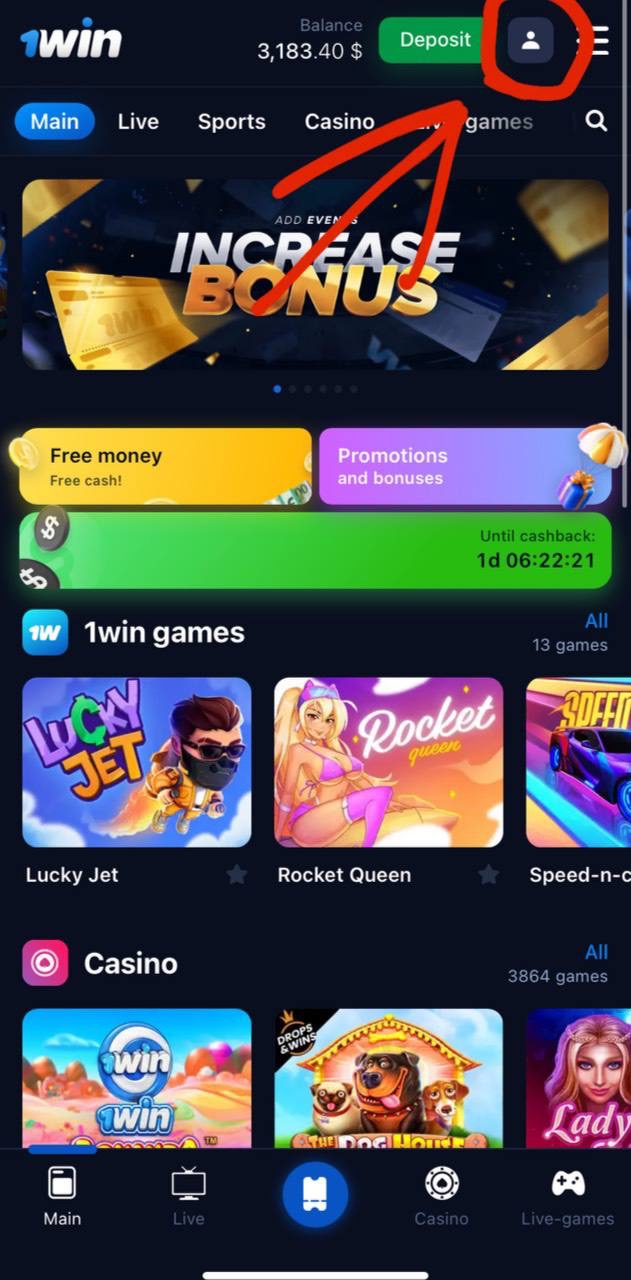Go to Live in bottom navigation
The width and height of the screenshot is (631, 1280).
pos(188,1198)
